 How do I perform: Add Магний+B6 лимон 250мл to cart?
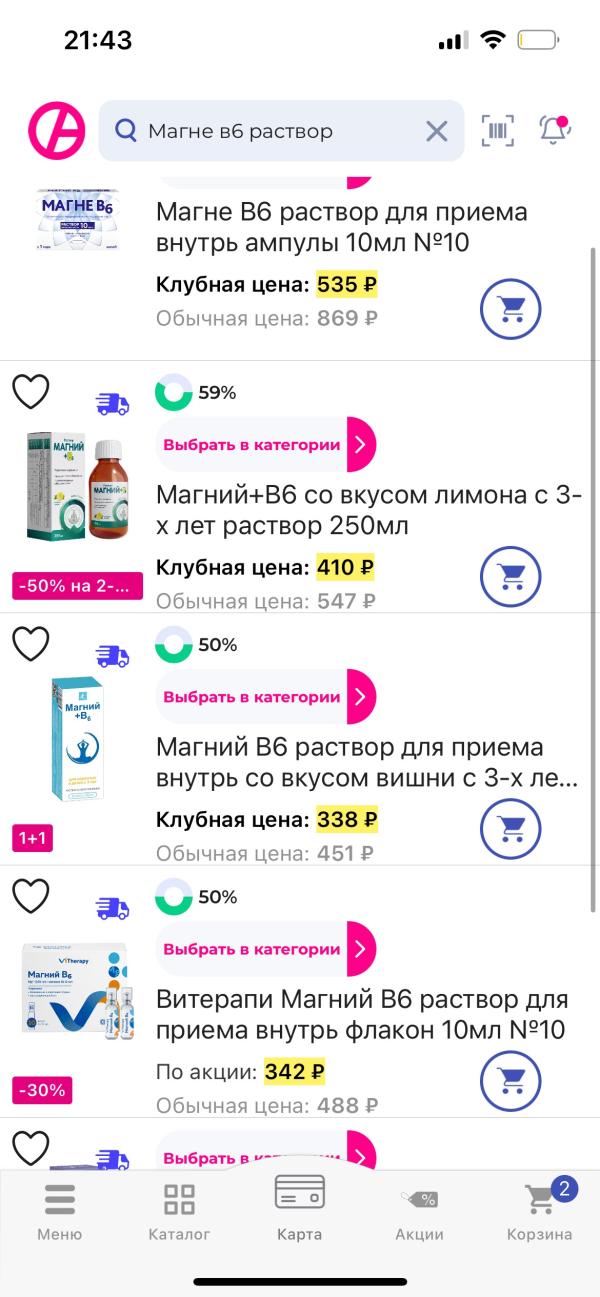click(510, 575)
